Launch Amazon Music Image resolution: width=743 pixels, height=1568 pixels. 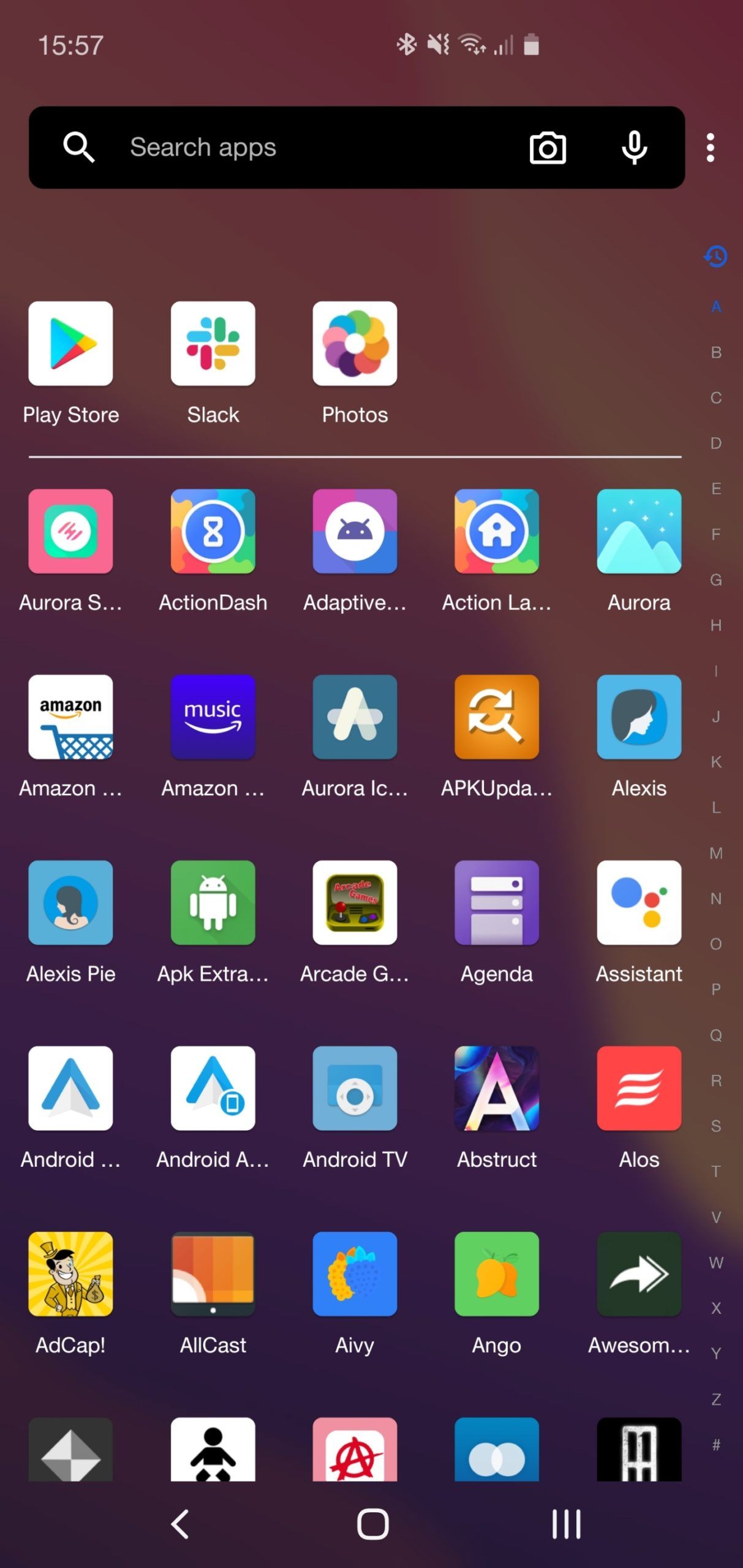pos(213,717)
